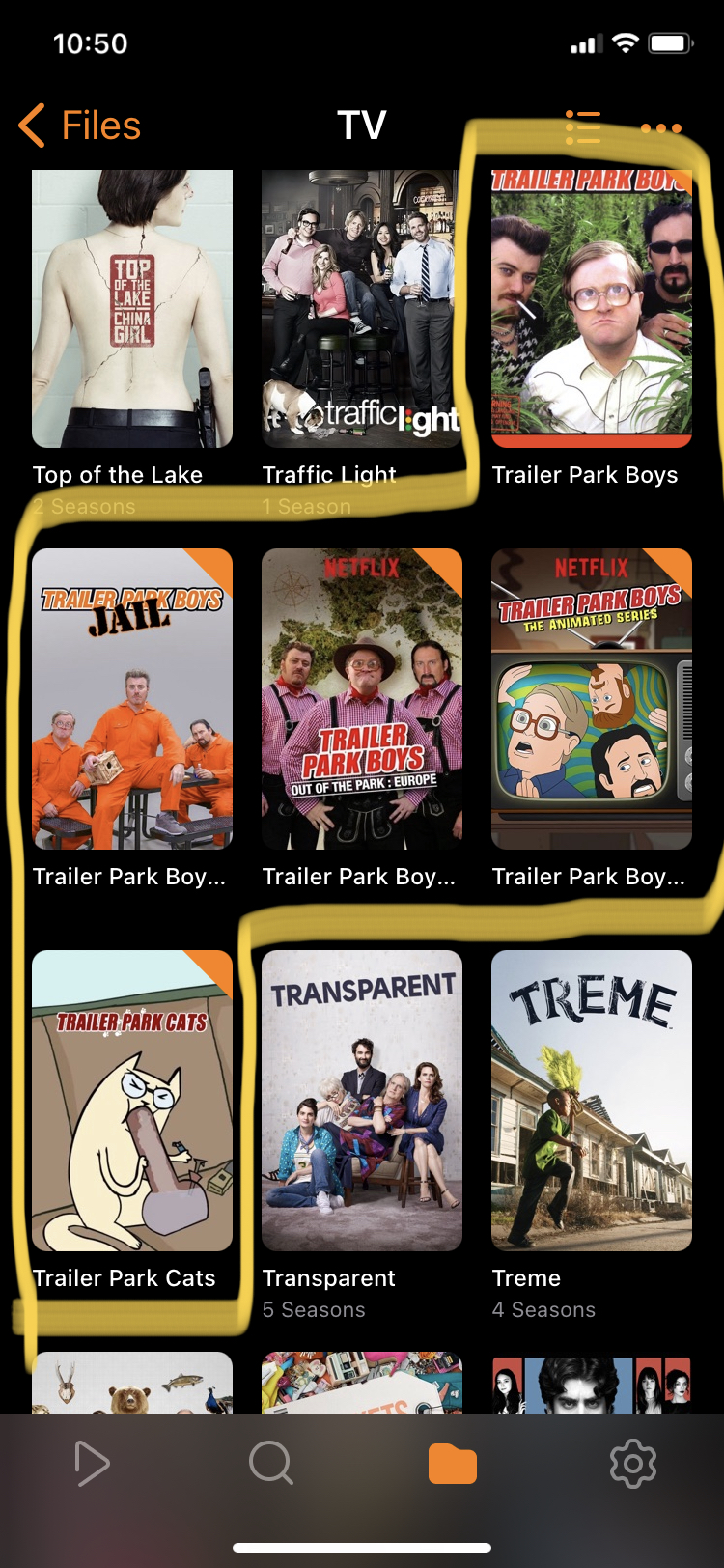Switch to list view layout
Viewport: 724px width, 1568px height.
tap(582, 126)
